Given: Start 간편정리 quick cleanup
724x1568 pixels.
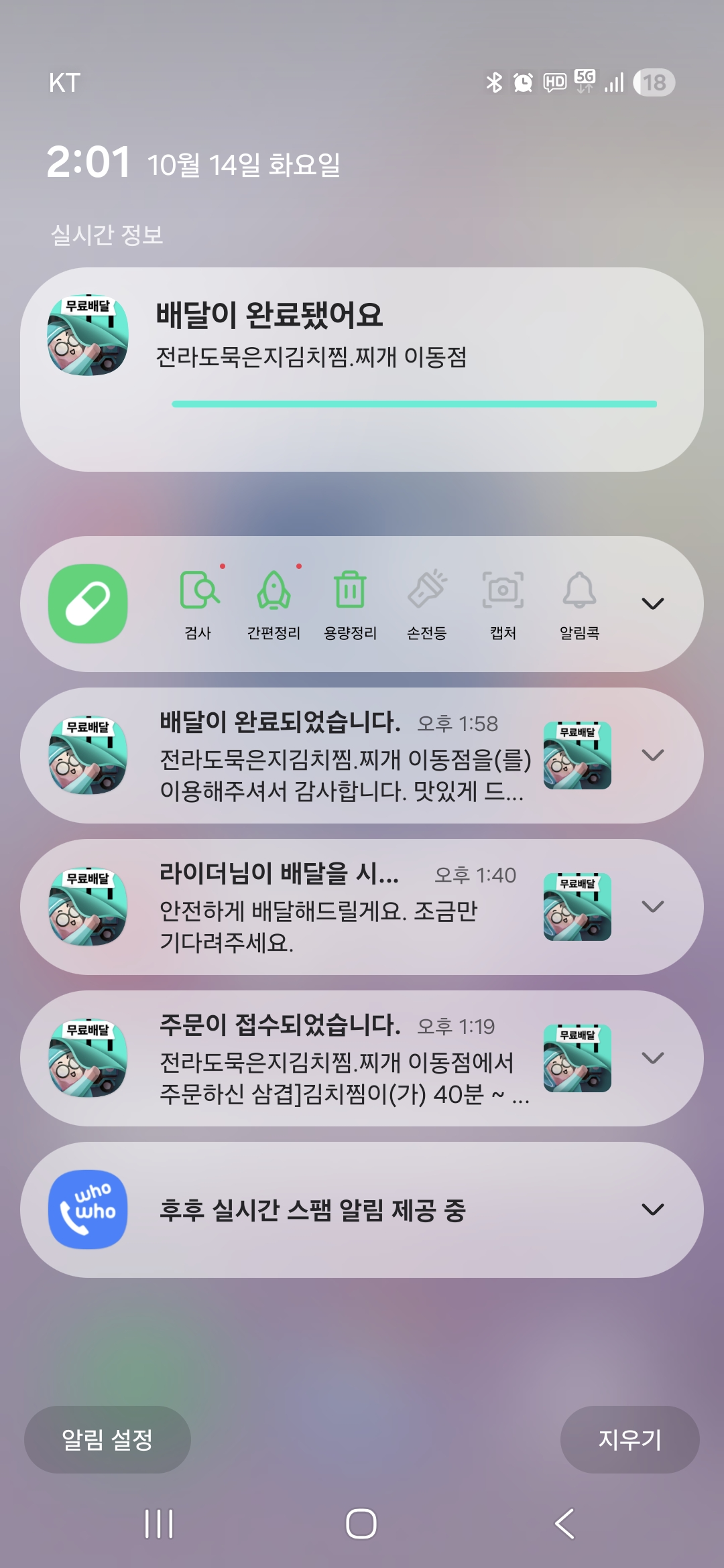Looking at the screenshot, I should point(274,603).
